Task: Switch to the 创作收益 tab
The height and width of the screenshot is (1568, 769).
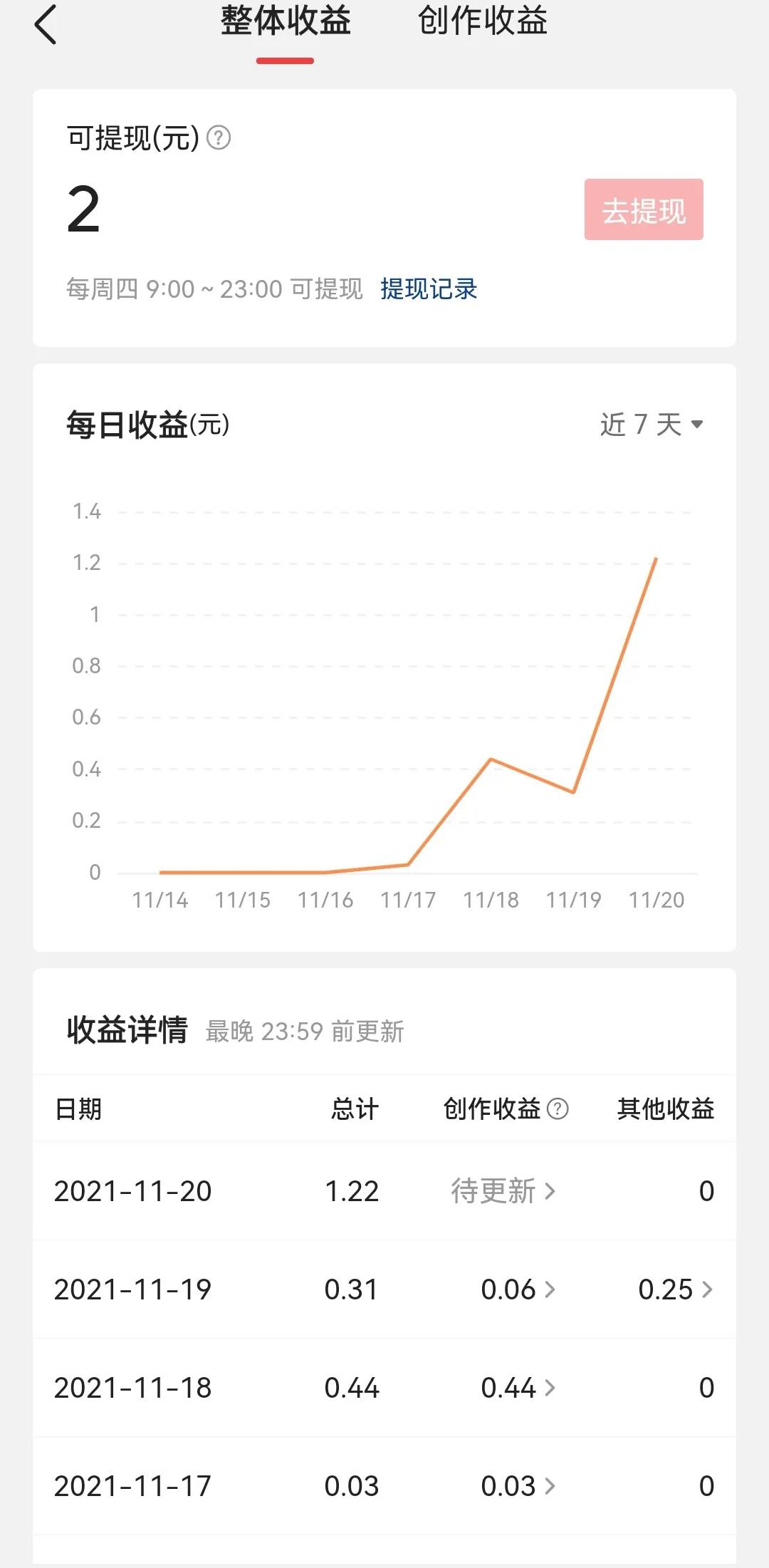Action: 481,22
